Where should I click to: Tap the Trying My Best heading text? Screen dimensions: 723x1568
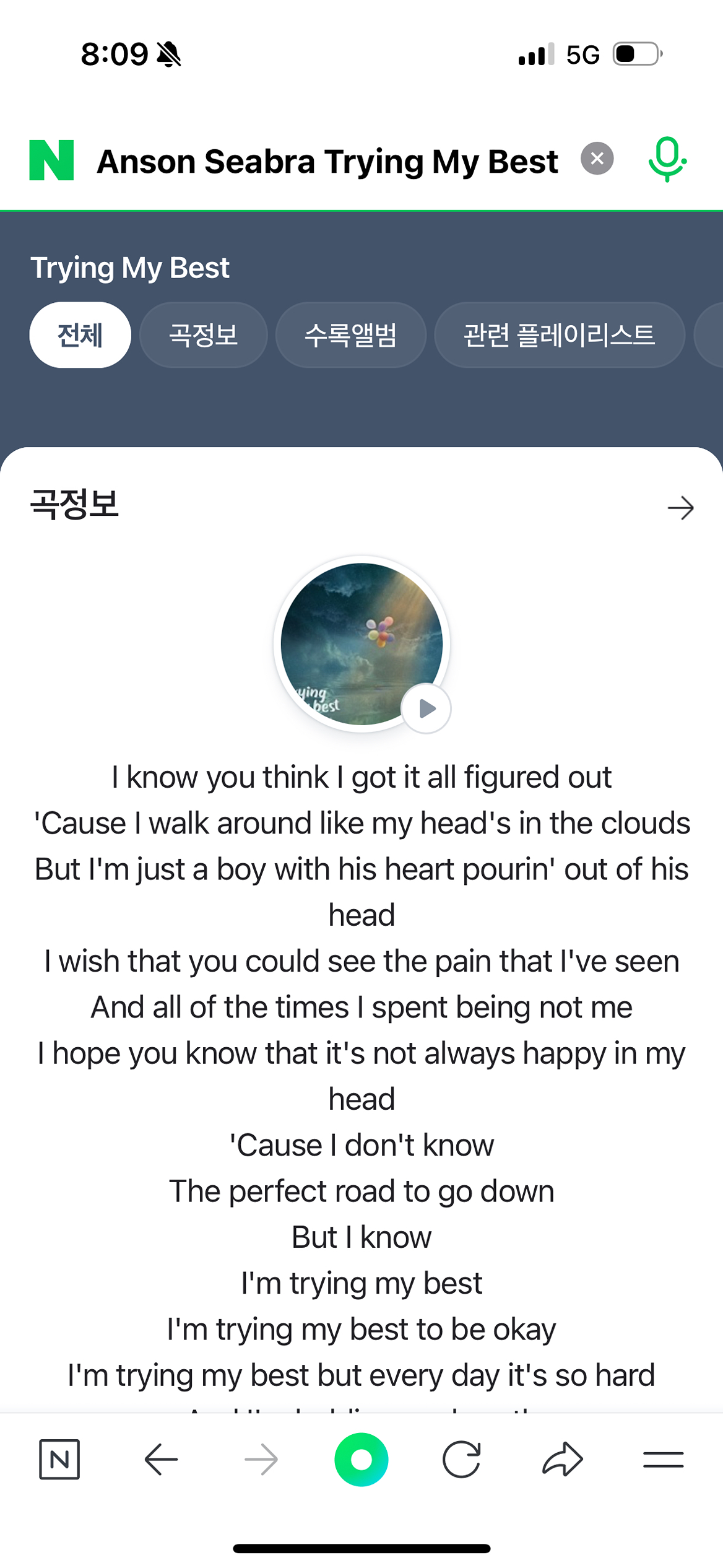(129, 268)
